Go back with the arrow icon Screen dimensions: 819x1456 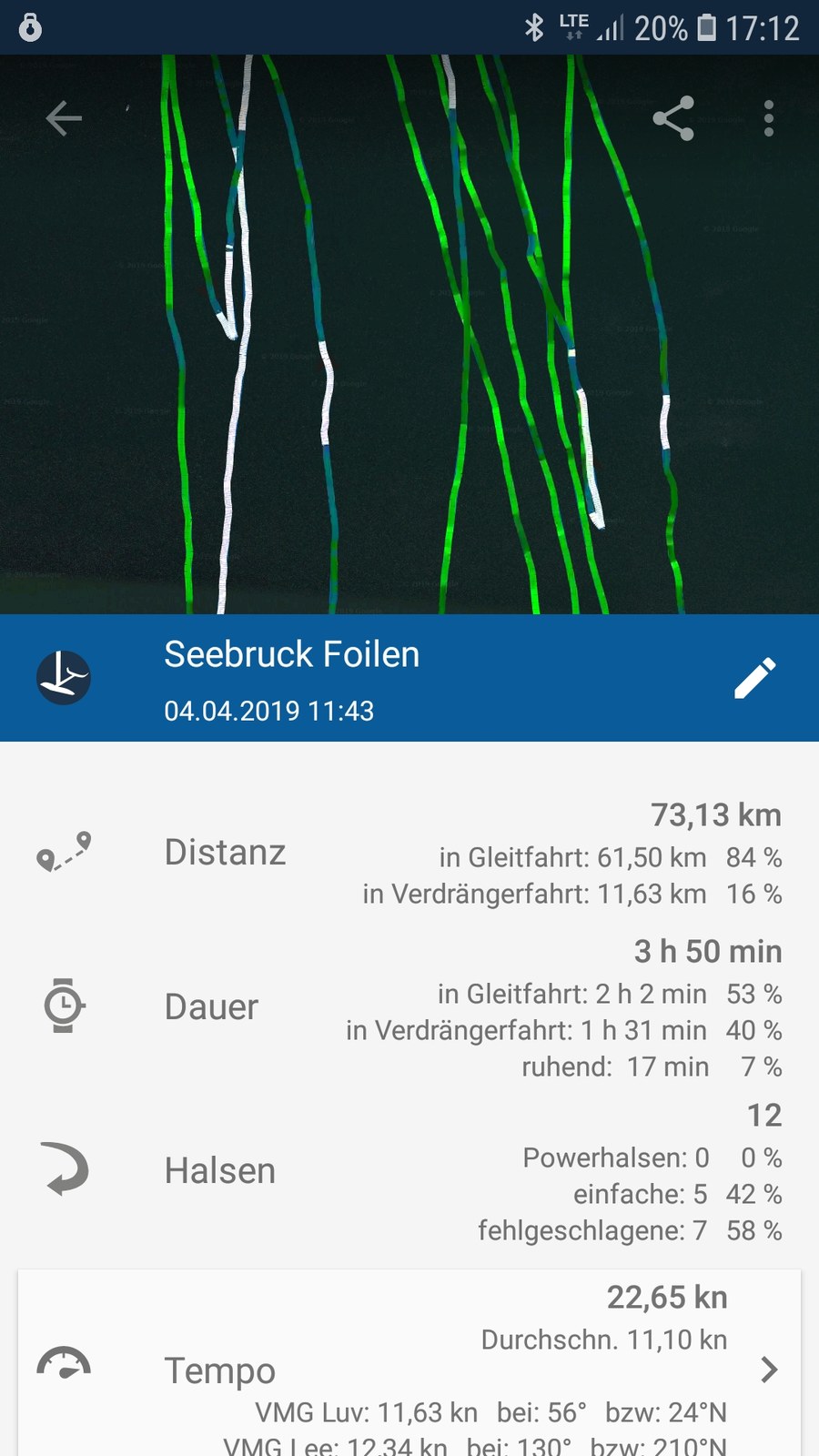click(x=64, y=118)
